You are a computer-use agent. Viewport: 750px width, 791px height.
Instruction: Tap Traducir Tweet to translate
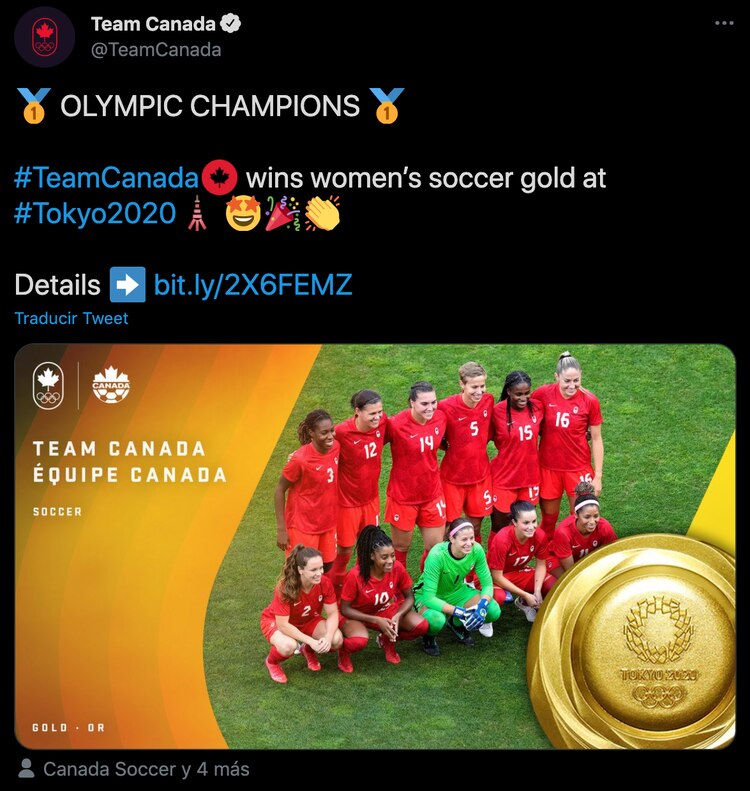coord(71,318)
